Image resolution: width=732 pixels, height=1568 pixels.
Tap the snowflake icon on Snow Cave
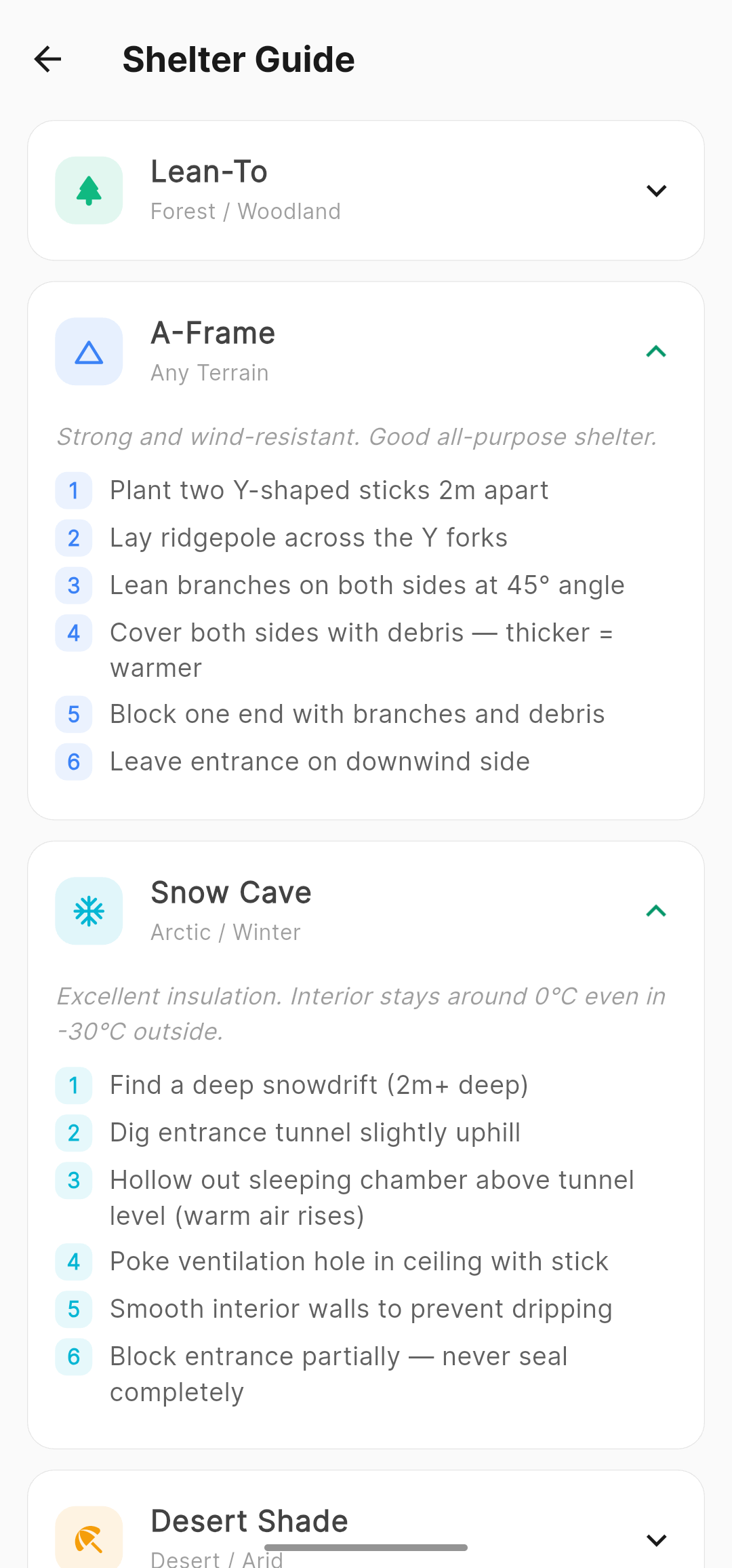pyautogui.click(x=89, y=911)
